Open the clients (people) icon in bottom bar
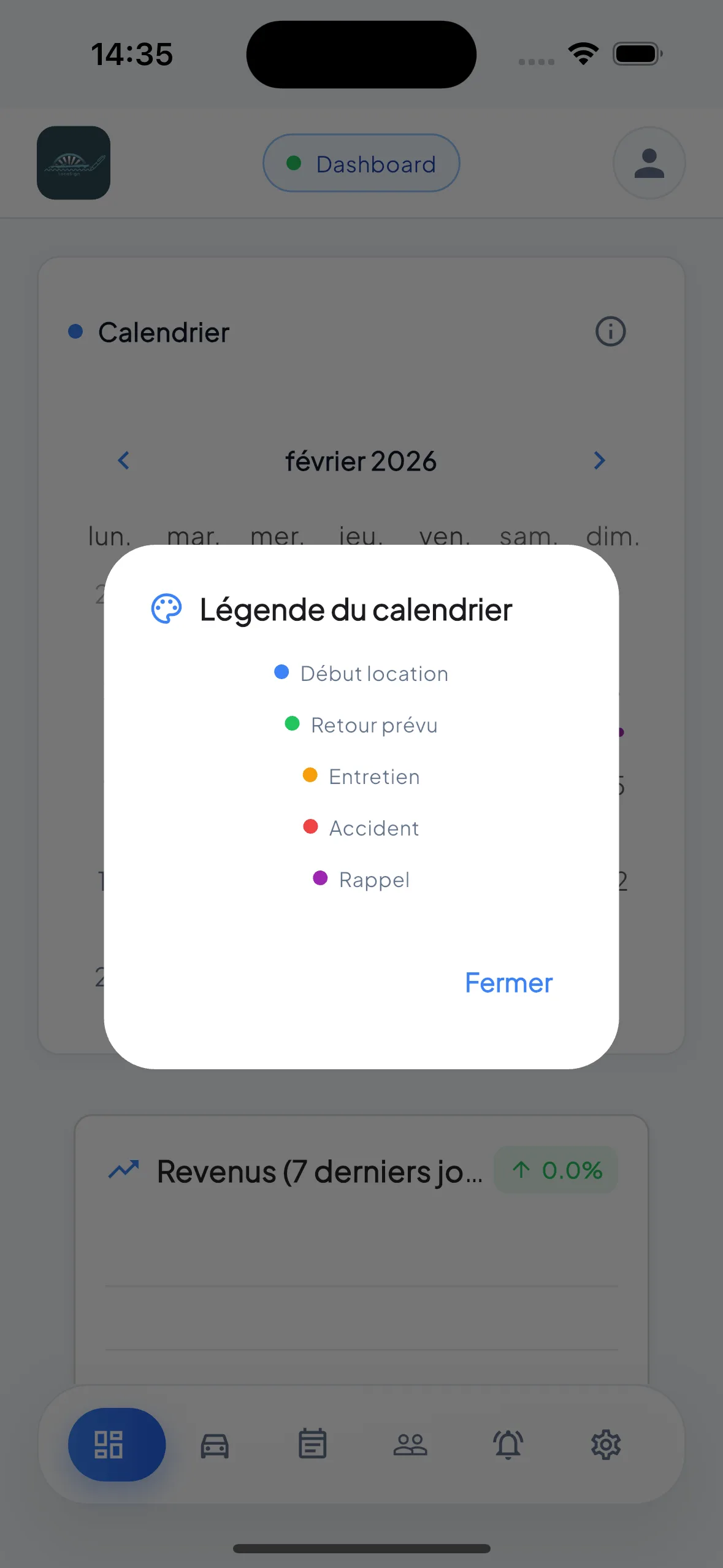The width and height of the screenshot is (723, 1568). [410, 1443]
